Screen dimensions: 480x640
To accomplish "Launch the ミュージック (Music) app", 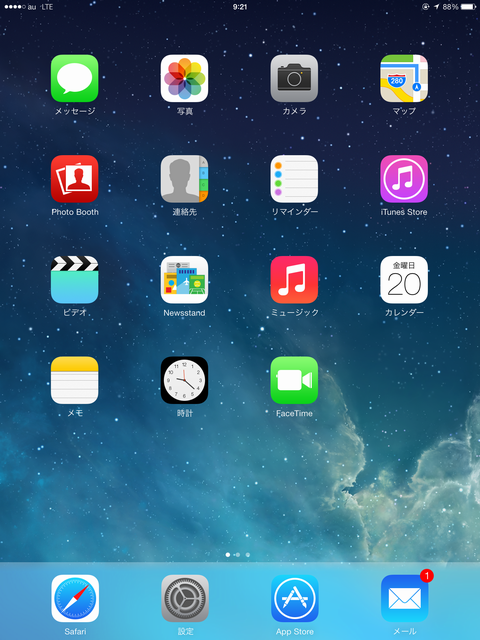I will pos(294,280).
